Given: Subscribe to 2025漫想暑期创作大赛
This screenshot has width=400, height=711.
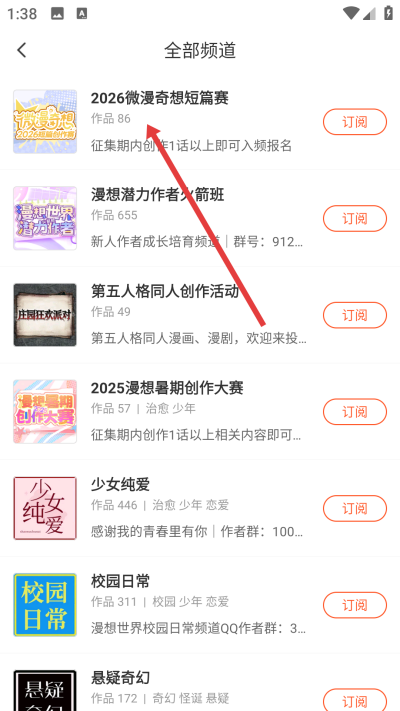Looking at the screenshot, I should pos(355,412).
